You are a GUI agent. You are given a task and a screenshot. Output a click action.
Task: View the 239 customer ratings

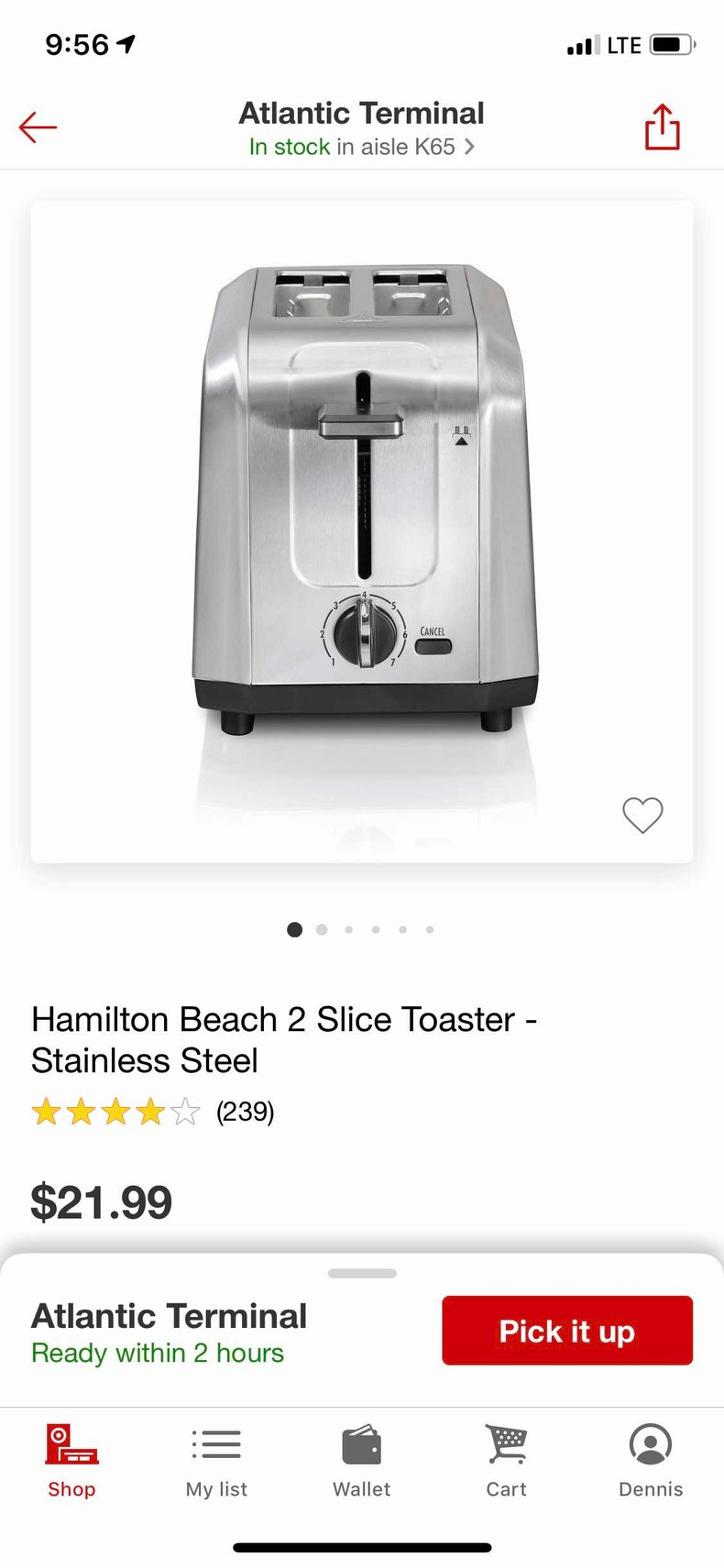pyautogui.click(x=245, y=1112)
